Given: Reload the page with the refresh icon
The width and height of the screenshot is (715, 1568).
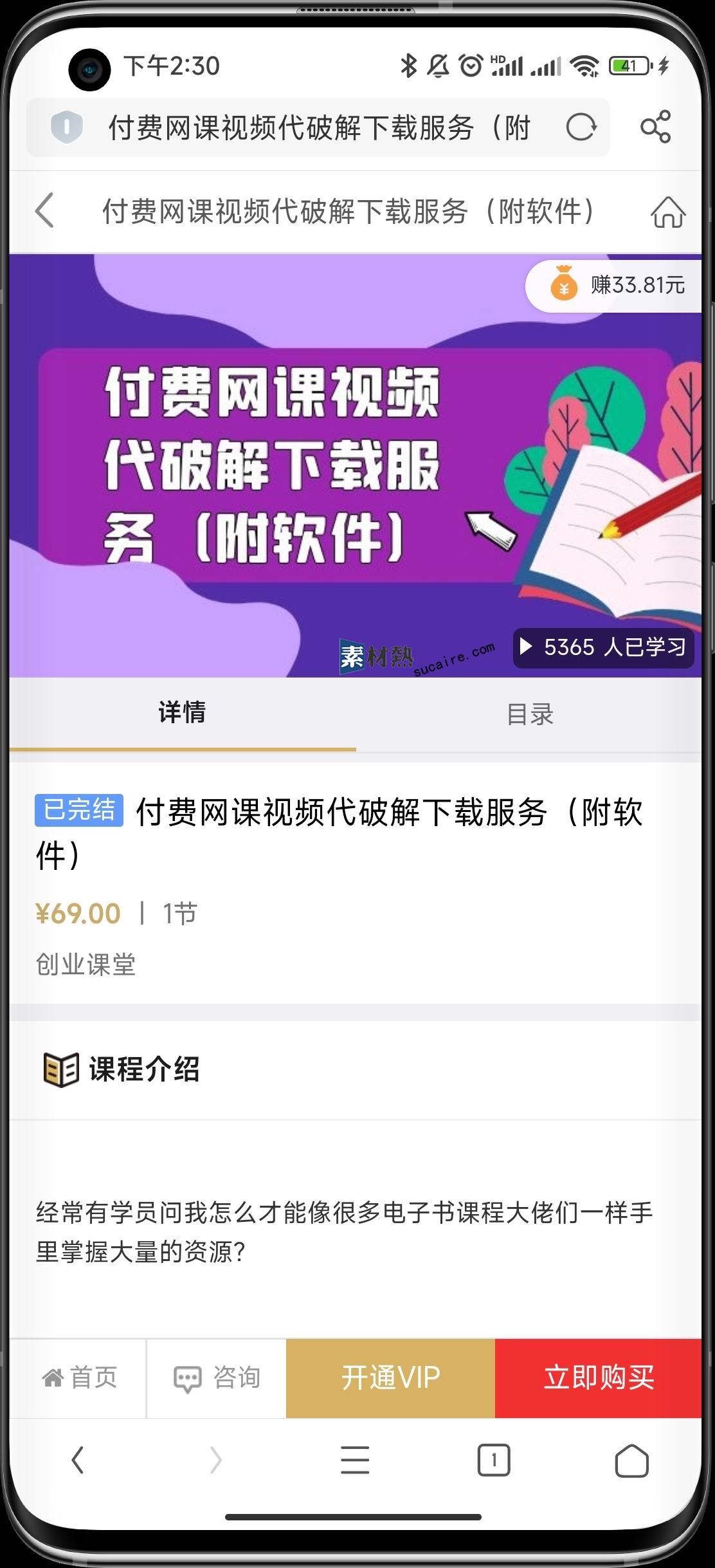Looking at the screenshot, I should pyautogui.click(x=581, y=127).
